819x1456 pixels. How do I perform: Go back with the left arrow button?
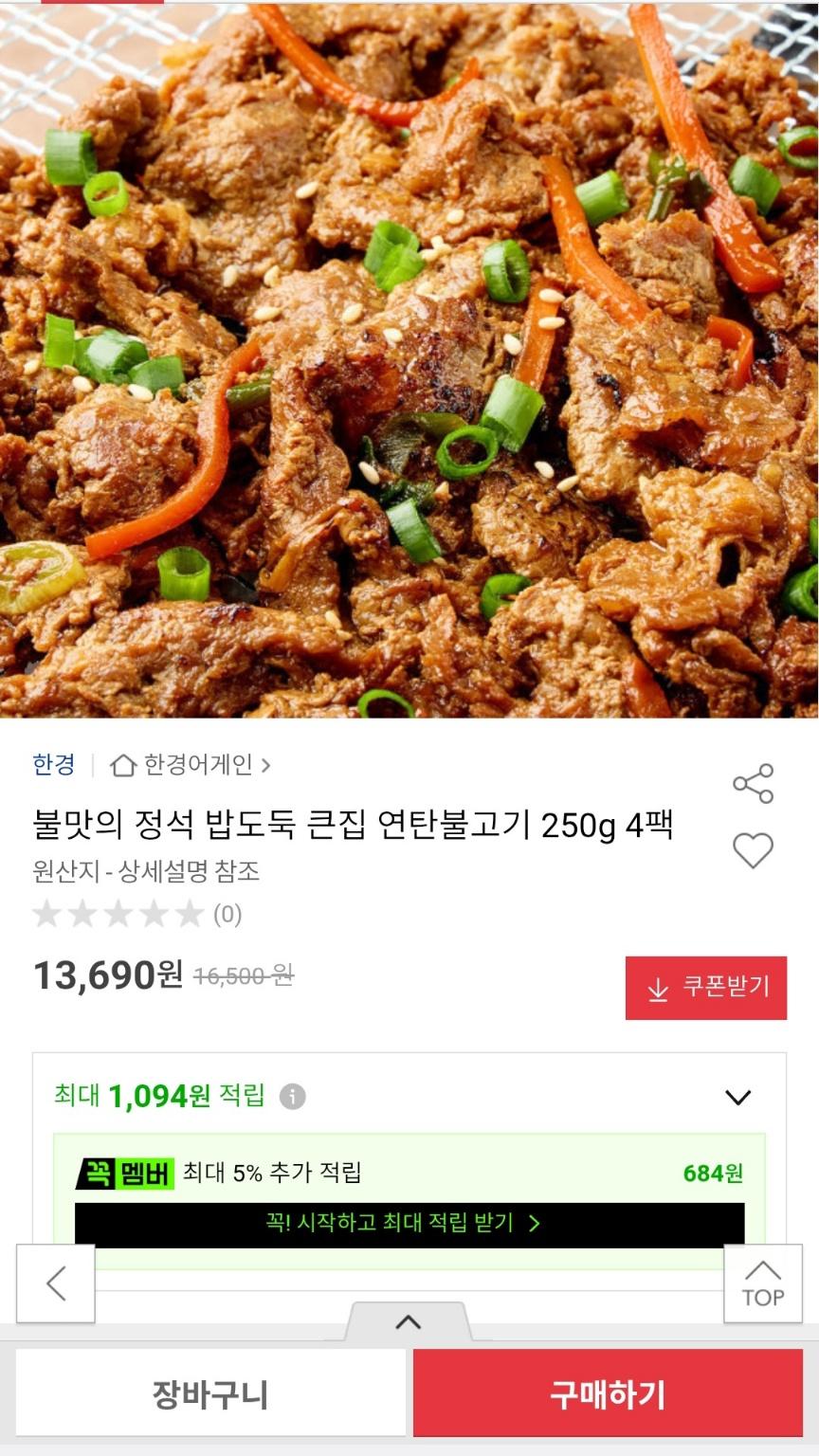click(x=56, y=1283)
